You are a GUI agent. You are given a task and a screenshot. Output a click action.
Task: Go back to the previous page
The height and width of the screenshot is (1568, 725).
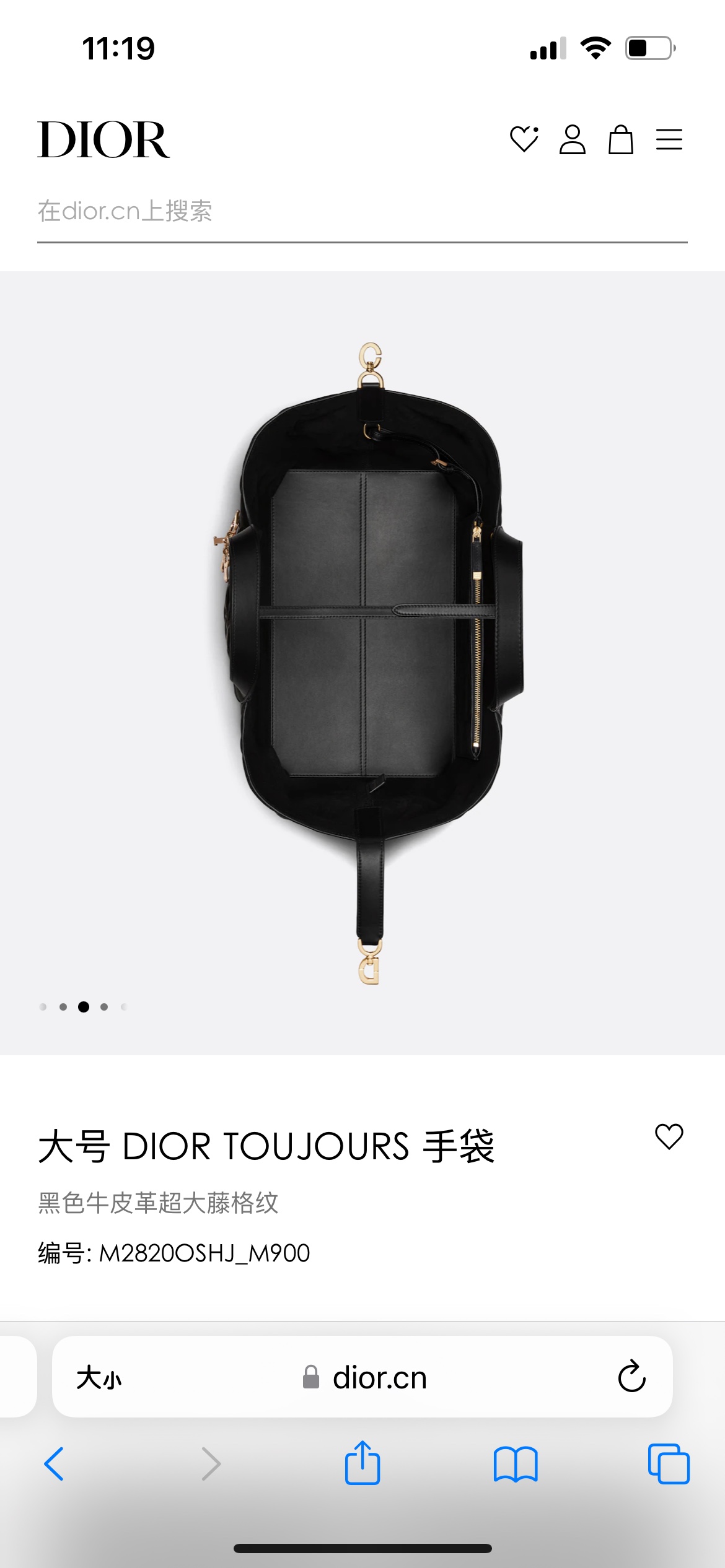pyautogui.click(x=54, y=1464)
